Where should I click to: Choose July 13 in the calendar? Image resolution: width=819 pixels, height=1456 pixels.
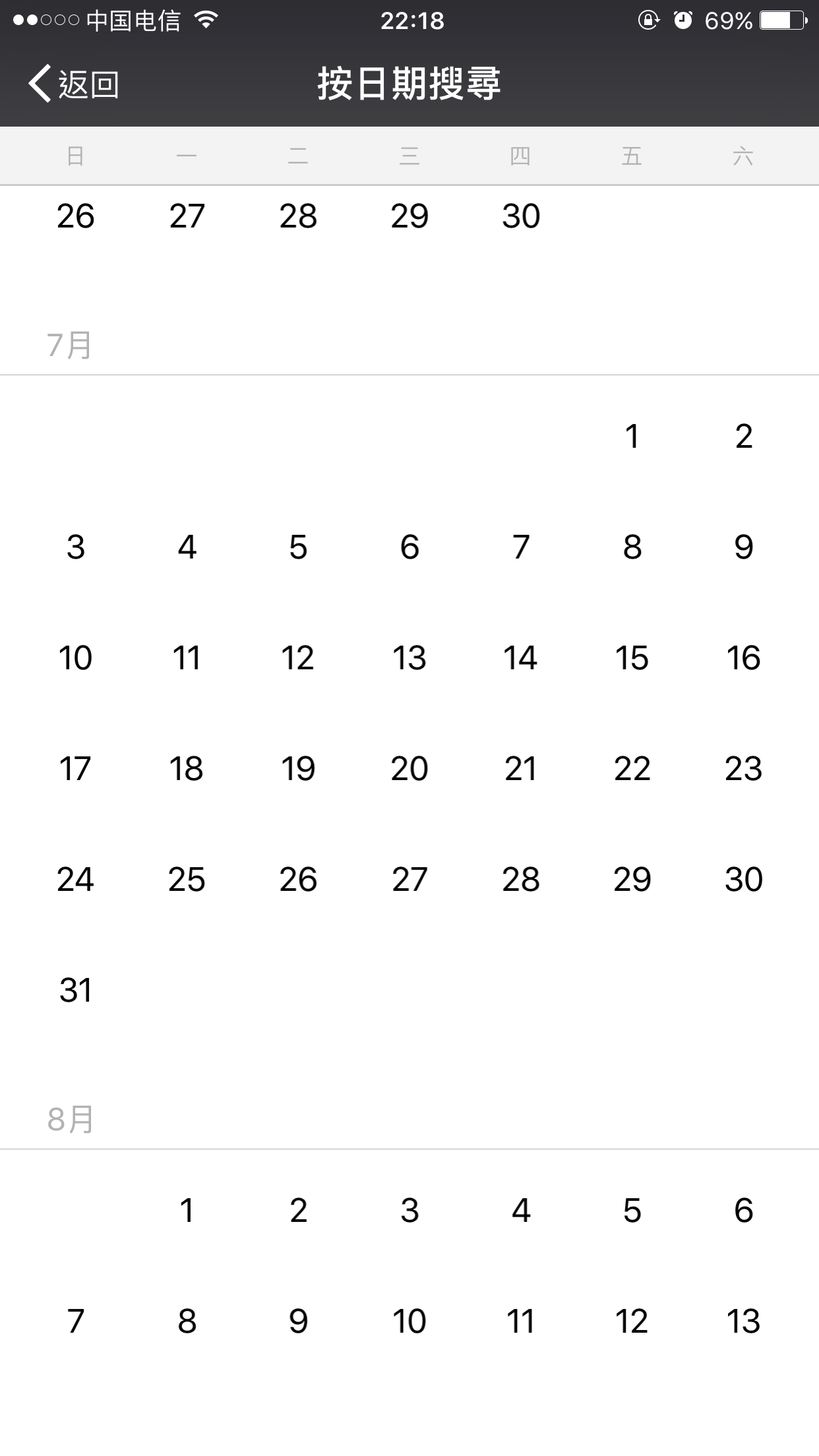pyautogui.click(x=409, y=658)
